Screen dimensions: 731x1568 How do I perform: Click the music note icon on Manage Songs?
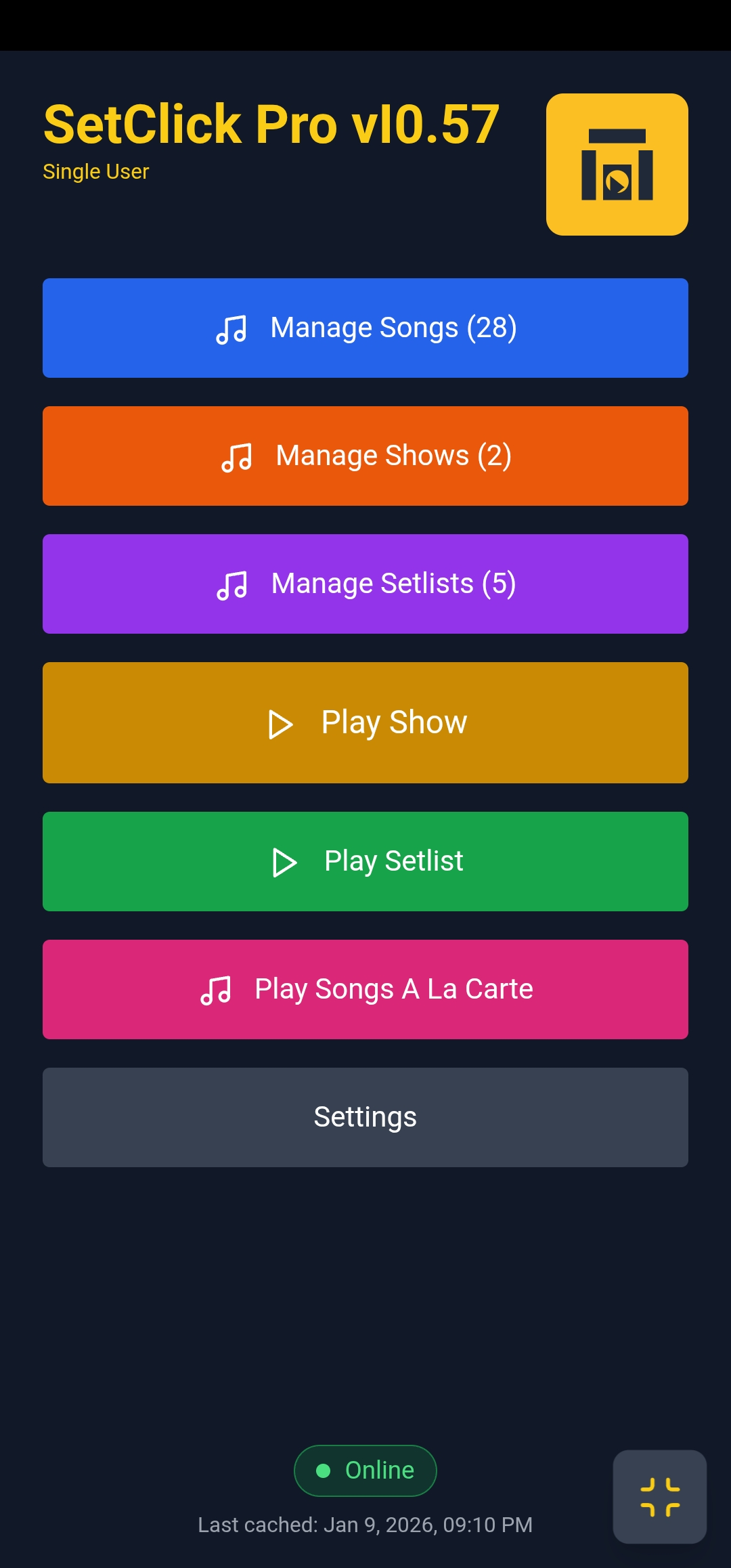click(233, 328)
